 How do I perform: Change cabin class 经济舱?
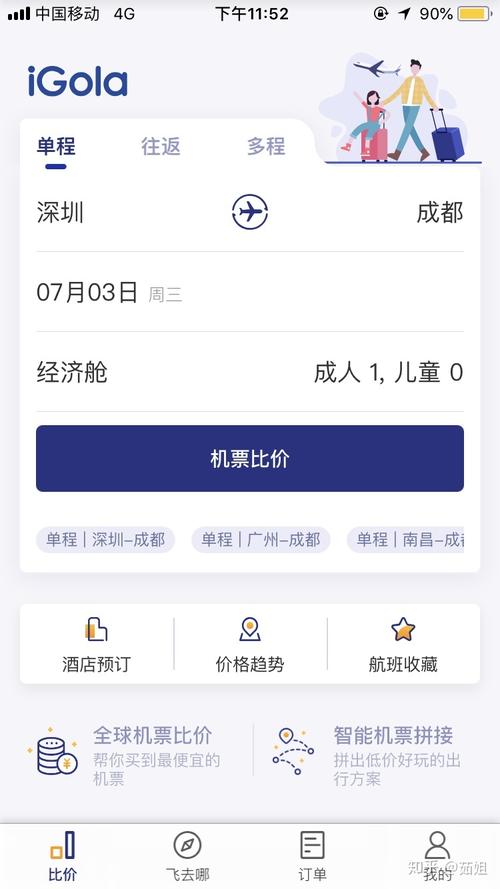pos(72,372)
